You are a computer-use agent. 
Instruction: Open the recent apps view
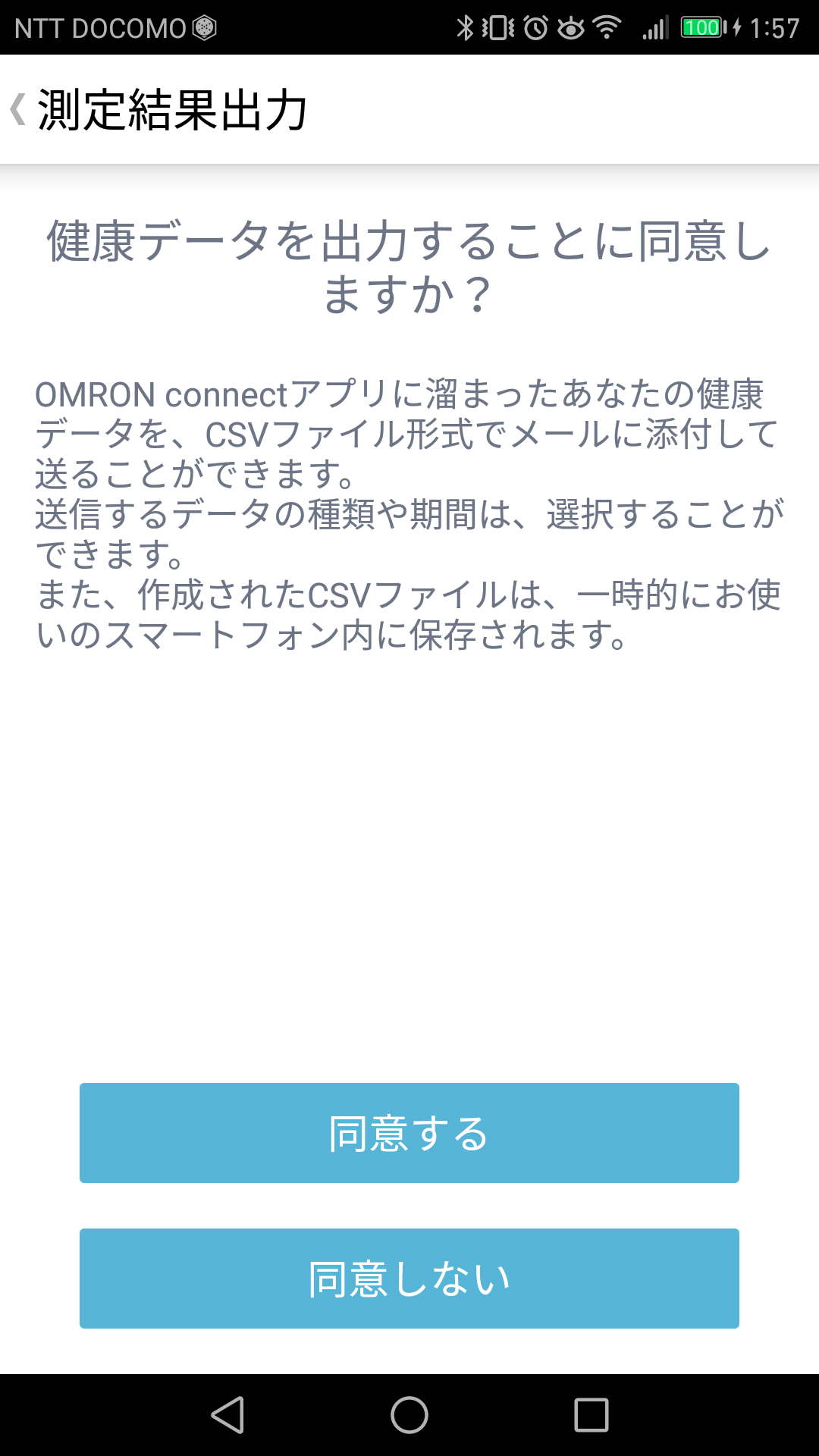click(591, 1415)
